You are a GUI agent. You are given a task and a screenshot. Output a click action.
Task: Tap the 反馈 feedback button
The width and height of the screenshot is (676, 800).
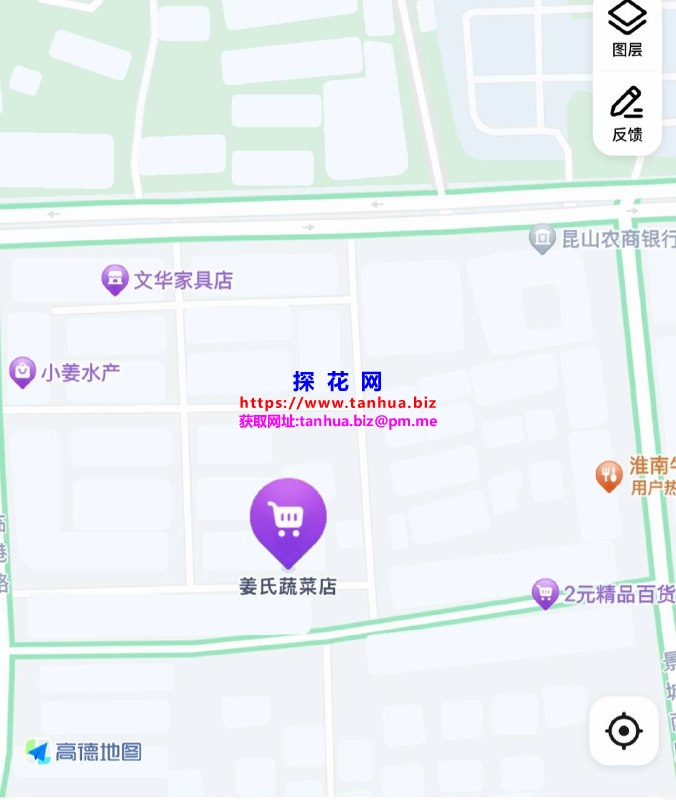coord(627,113)
